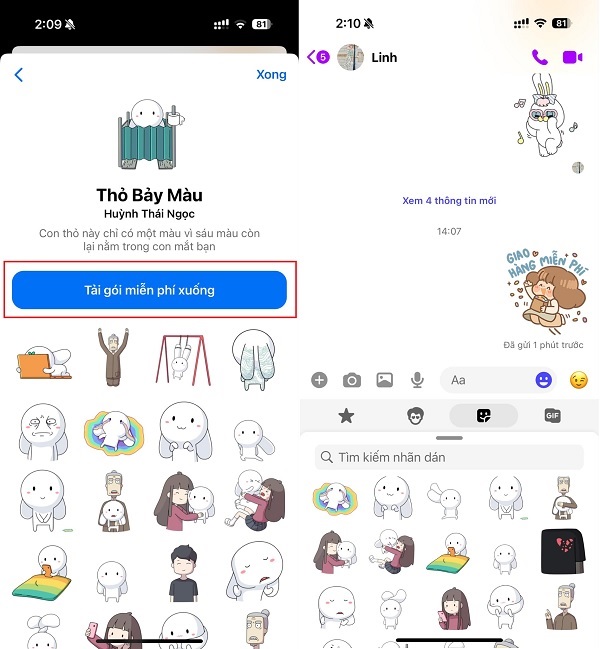Open the camera from the chat bar

click(352, 380)
